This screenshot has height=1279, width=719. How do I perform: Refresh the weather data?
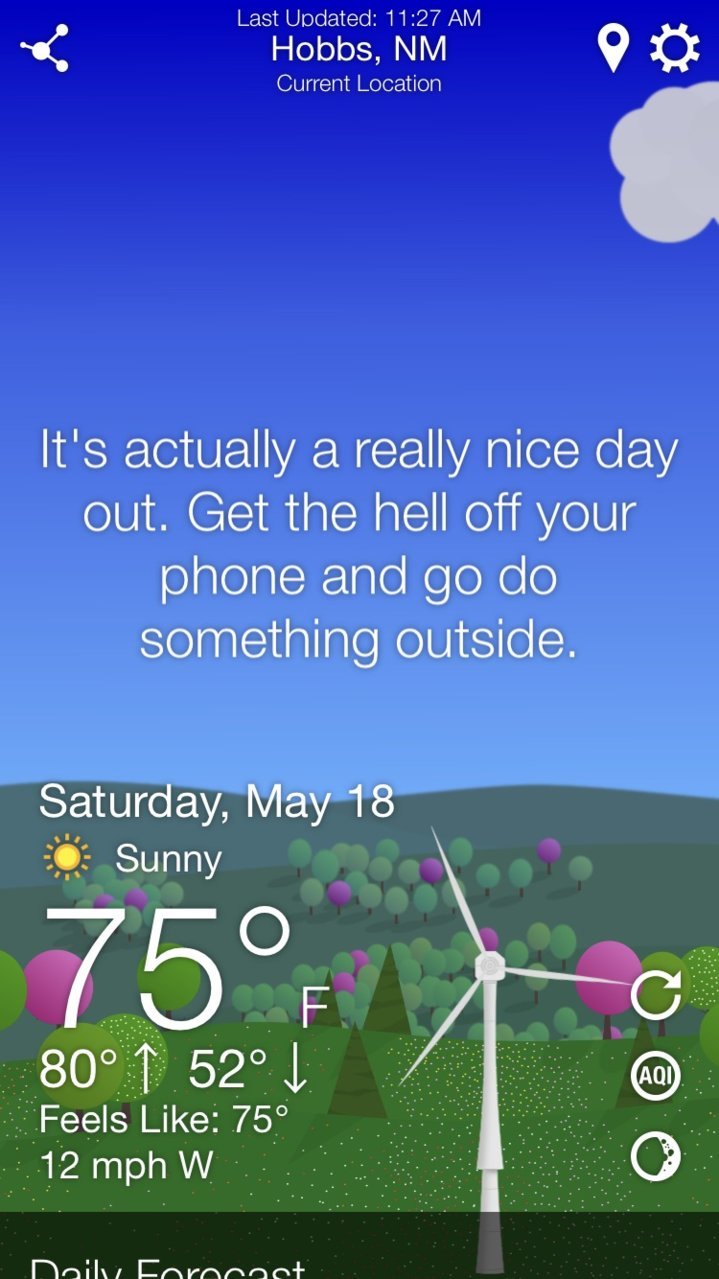[656, 994]
